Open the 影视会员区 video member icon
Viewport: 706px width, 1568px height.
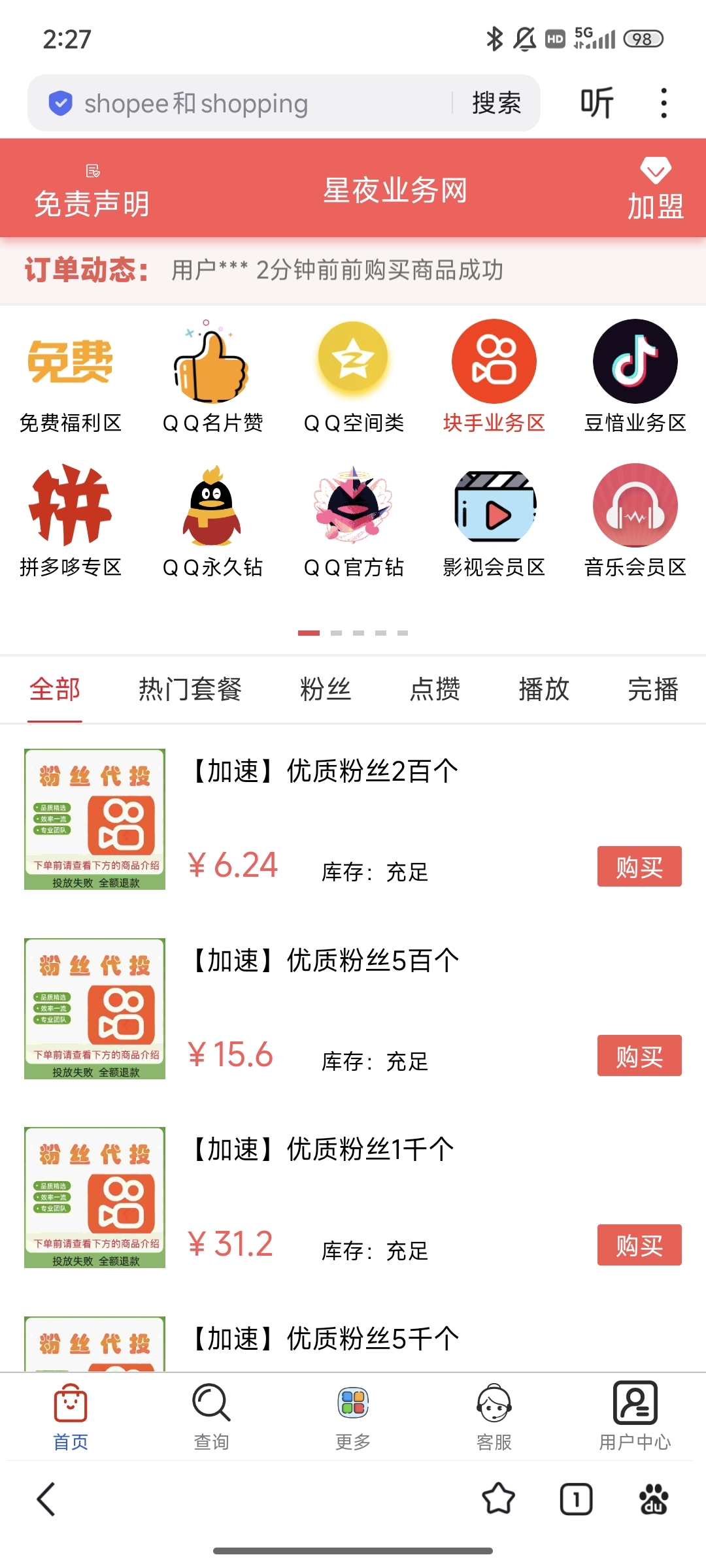(x=494, y=506)
